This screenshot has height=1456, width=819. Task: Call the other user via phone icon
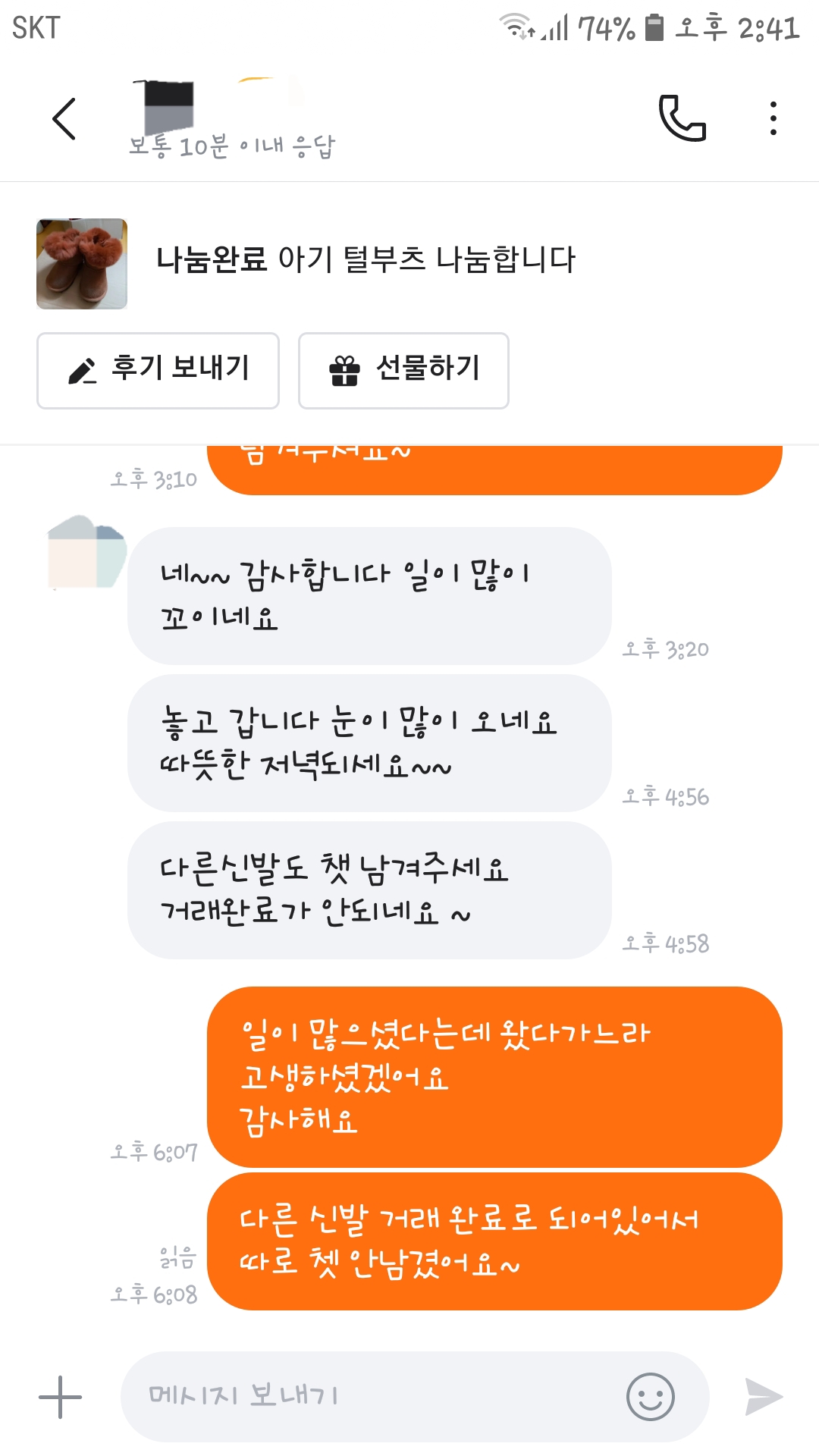click(x=682, y=118)
